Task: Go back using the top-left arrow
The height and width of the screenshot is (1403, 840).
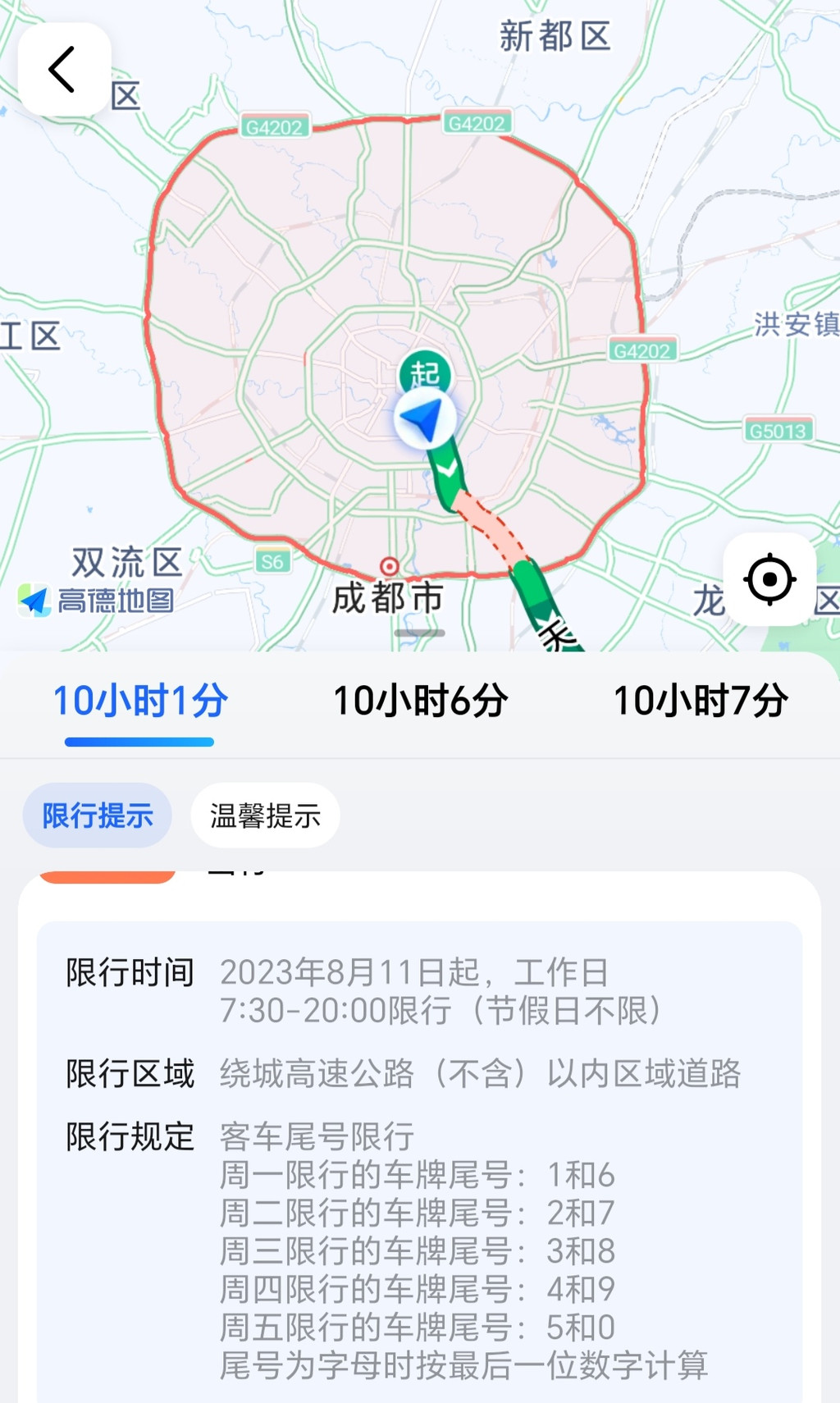Action: click(63, 70)
